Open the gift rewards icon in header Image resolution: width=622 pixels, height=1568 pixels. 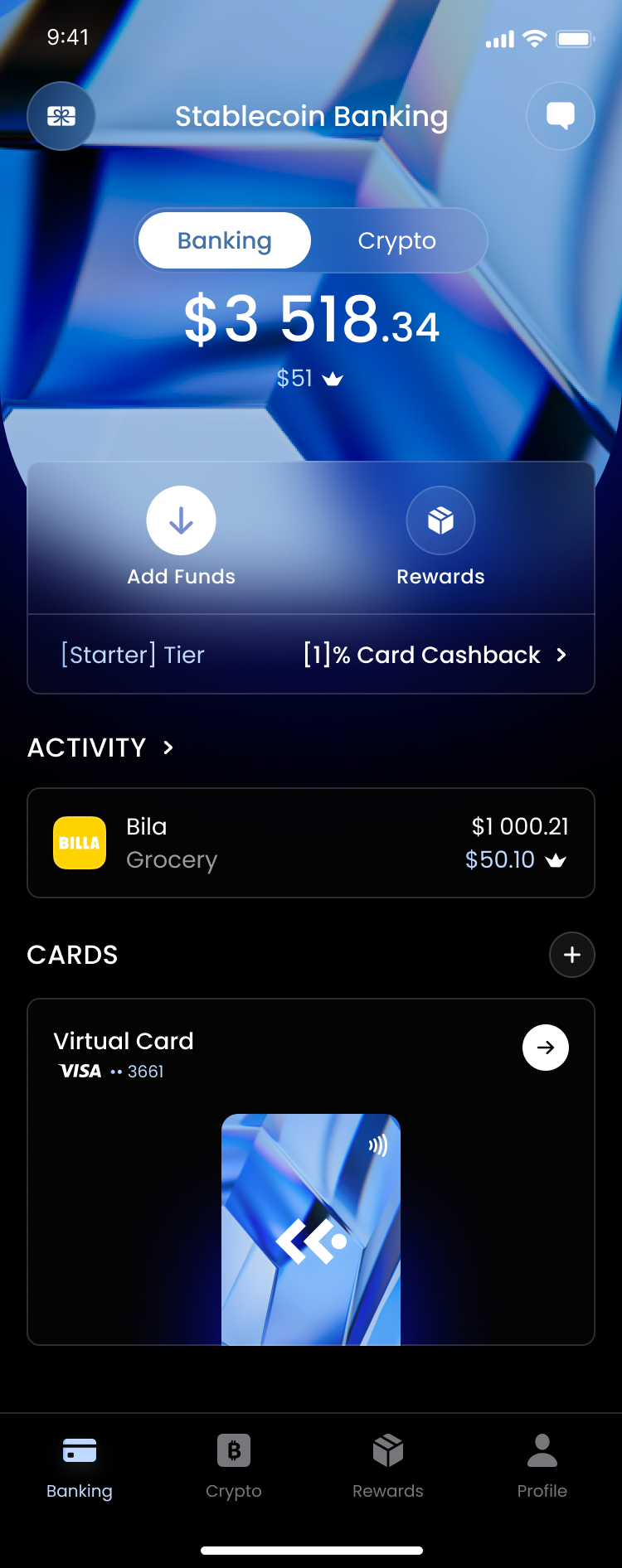point(61,116)
